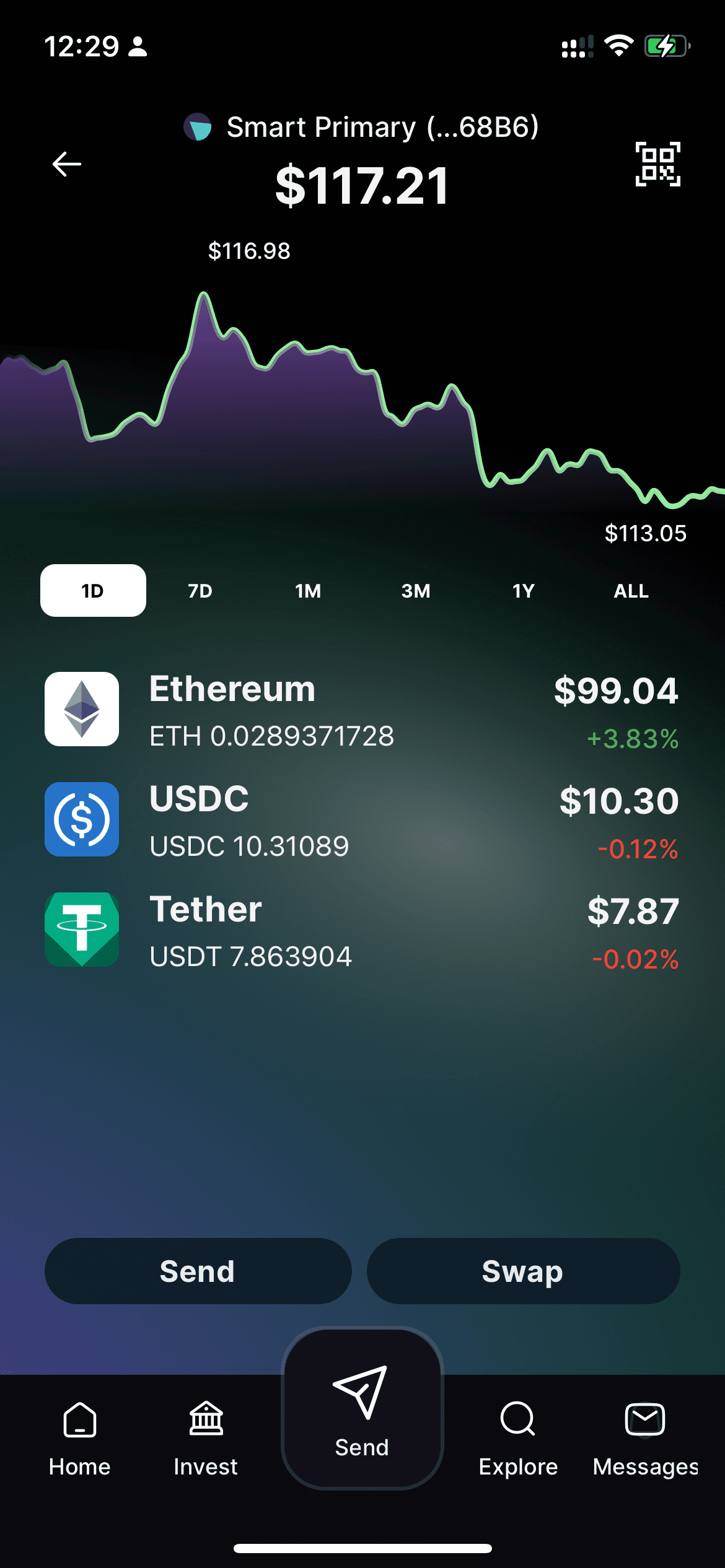Click the USDC coin icon
The image size is (725, 1568).
(x=81, y=819)
